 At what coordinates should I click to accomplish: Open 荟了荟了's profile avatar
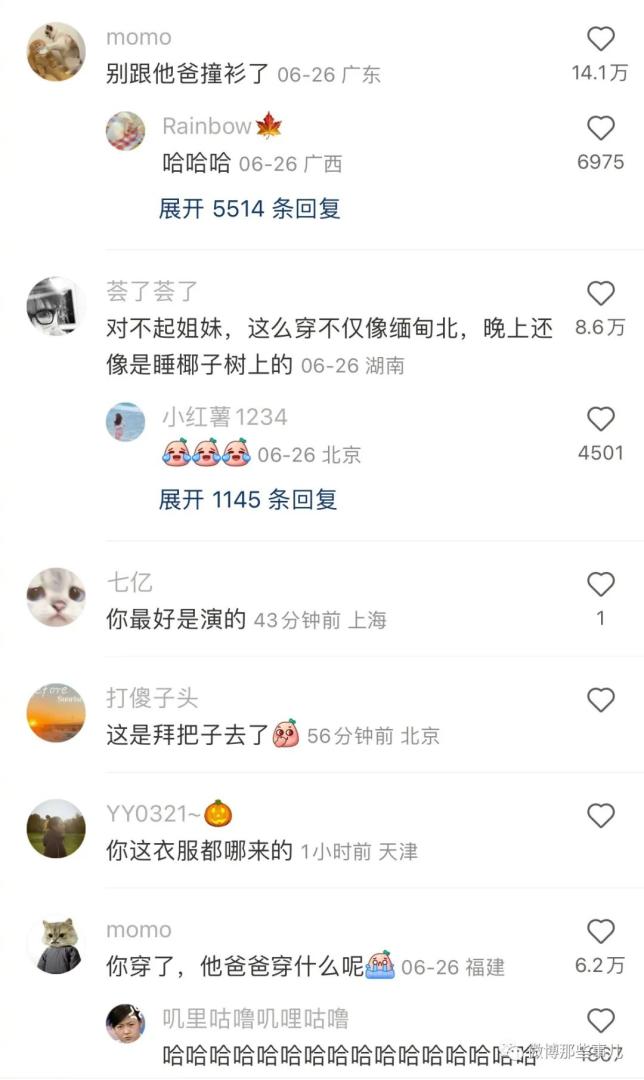click(56, 306)
